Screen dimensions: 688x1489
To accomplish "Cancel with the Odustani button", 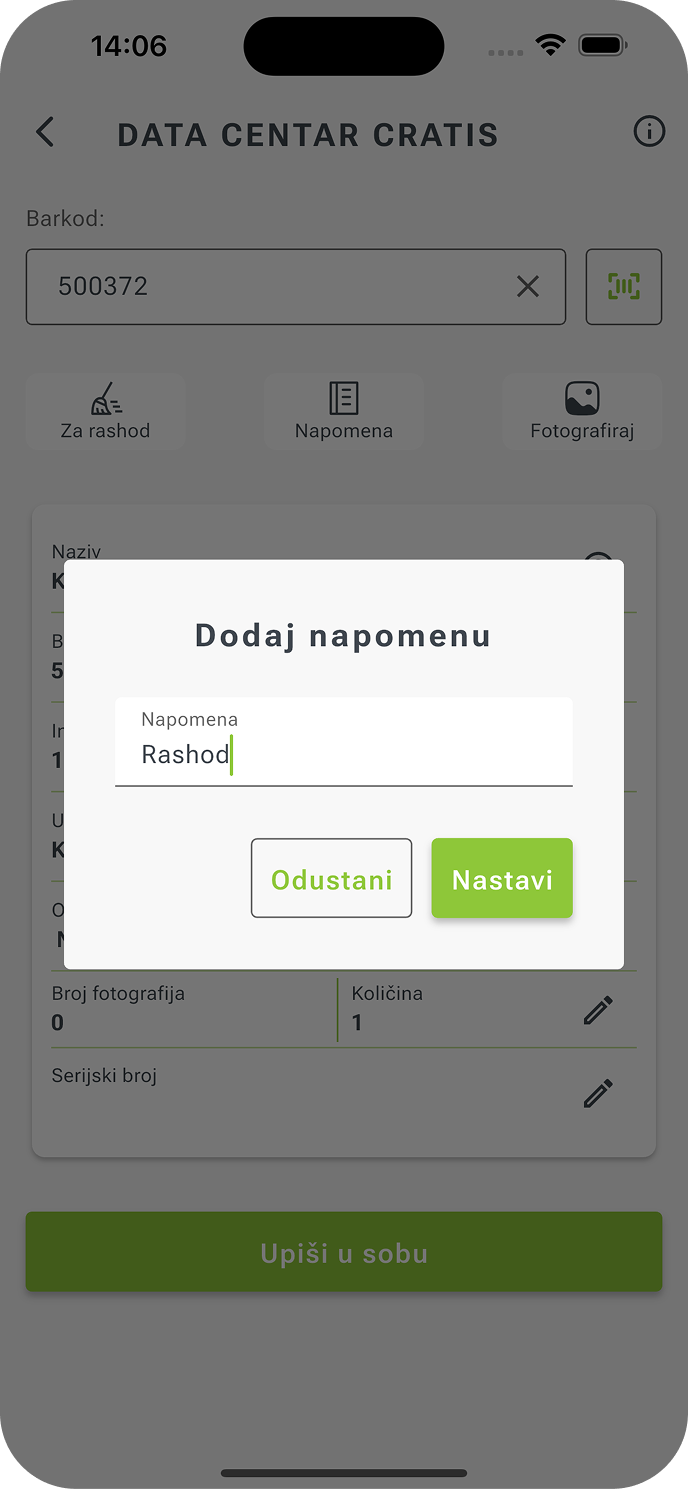I will coord(331,878).
